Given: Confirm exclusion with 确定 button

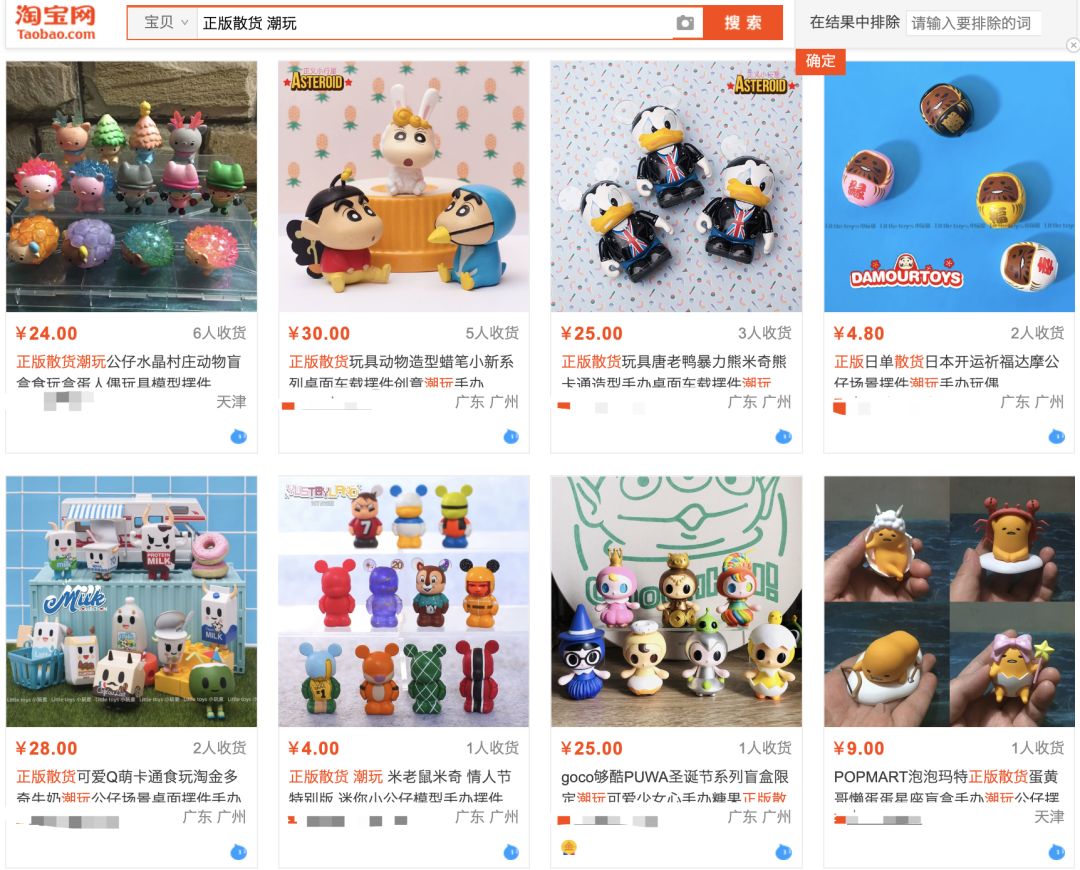Looking at the screenshot, I should coord(820,61).
